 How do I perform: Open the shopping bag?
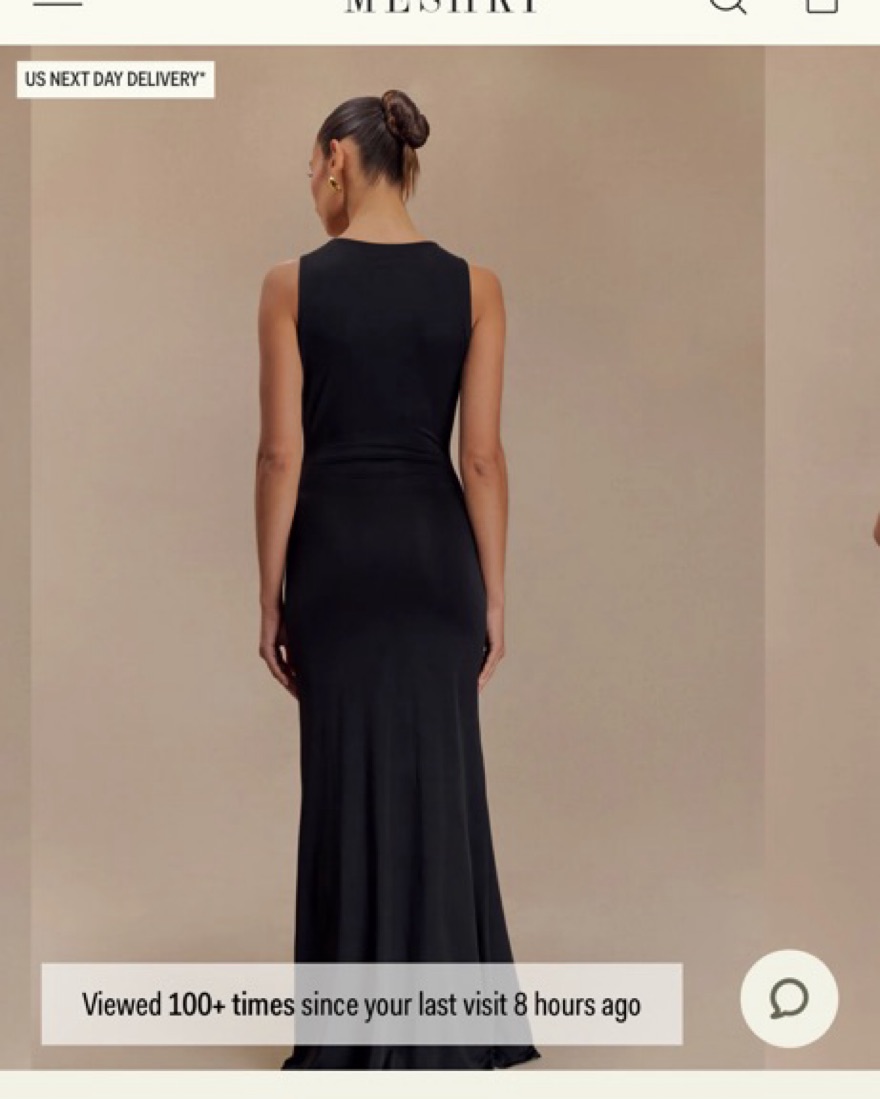822,4
